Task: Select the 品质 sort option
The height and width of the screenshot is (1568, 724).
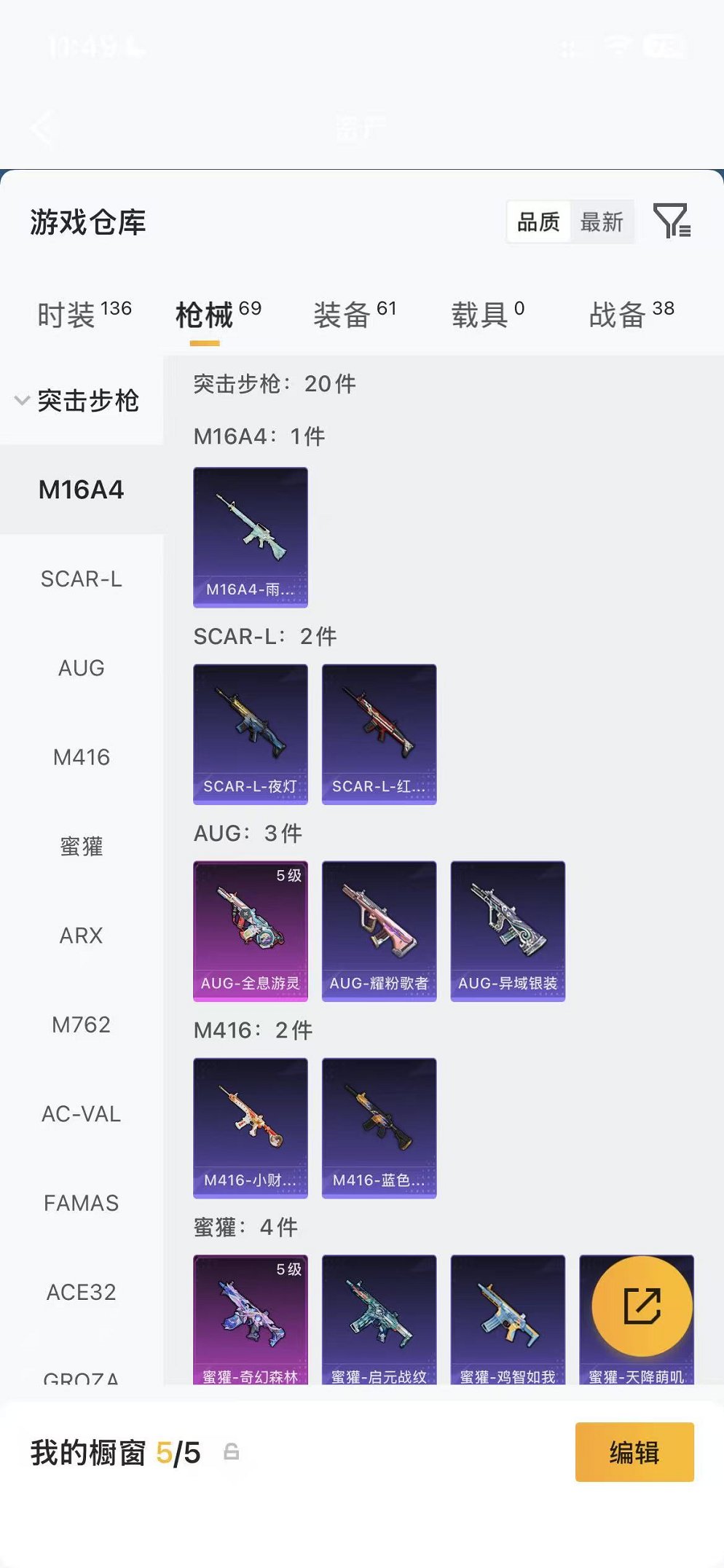Action: point(538,222)
